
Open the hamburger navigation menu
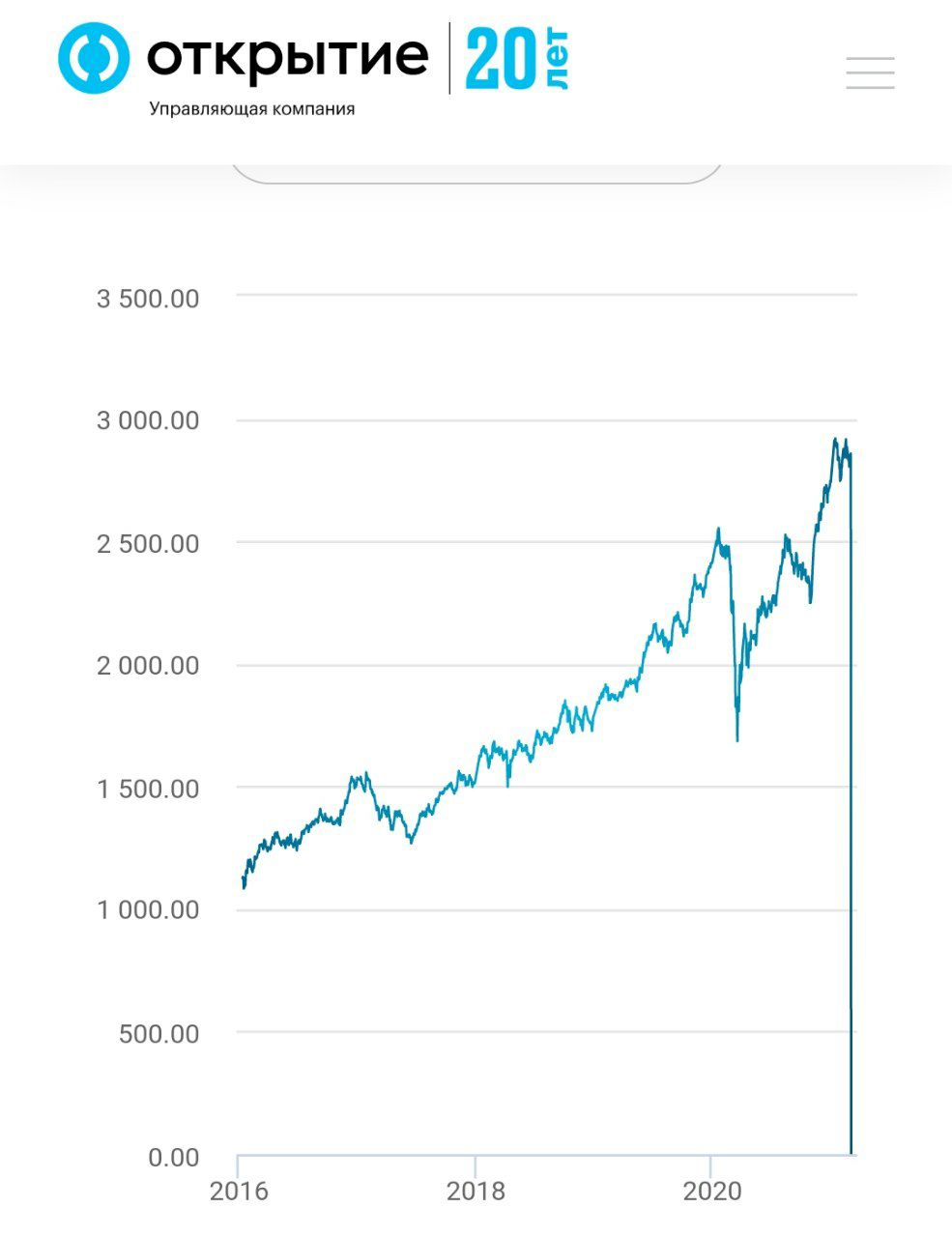870,73
